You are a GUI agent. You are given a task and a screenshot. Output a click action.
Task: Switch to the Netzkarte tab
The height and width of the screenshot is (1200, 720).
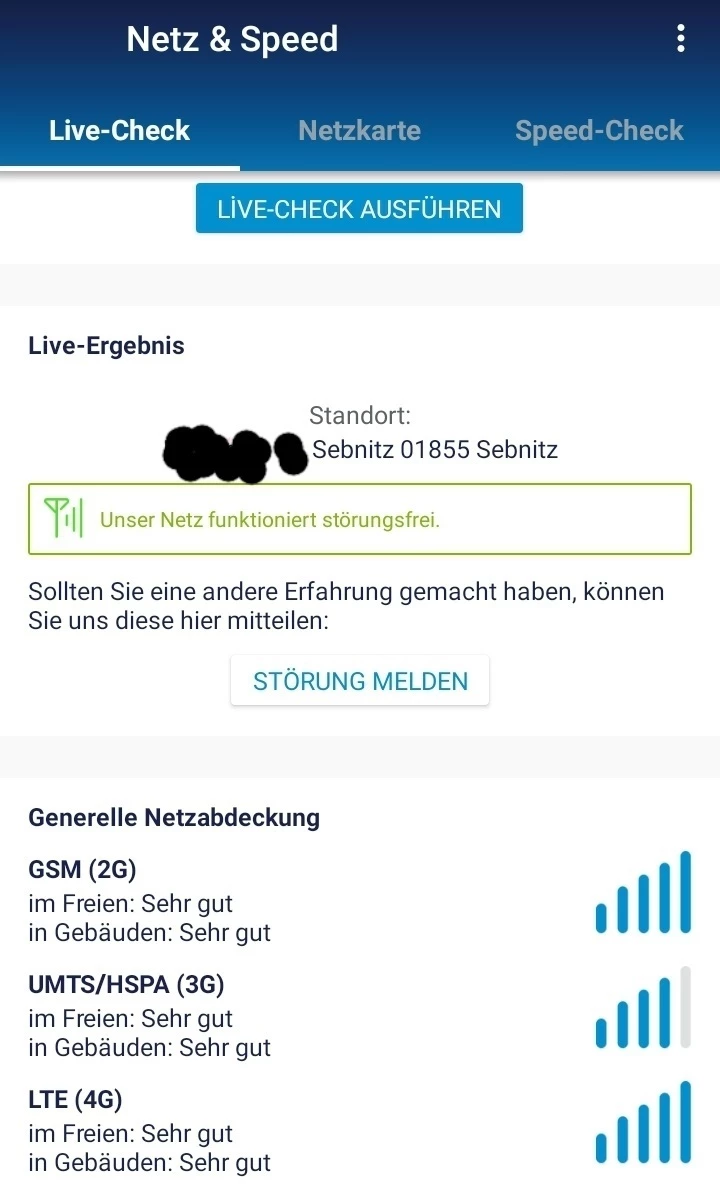coord(359,131)
